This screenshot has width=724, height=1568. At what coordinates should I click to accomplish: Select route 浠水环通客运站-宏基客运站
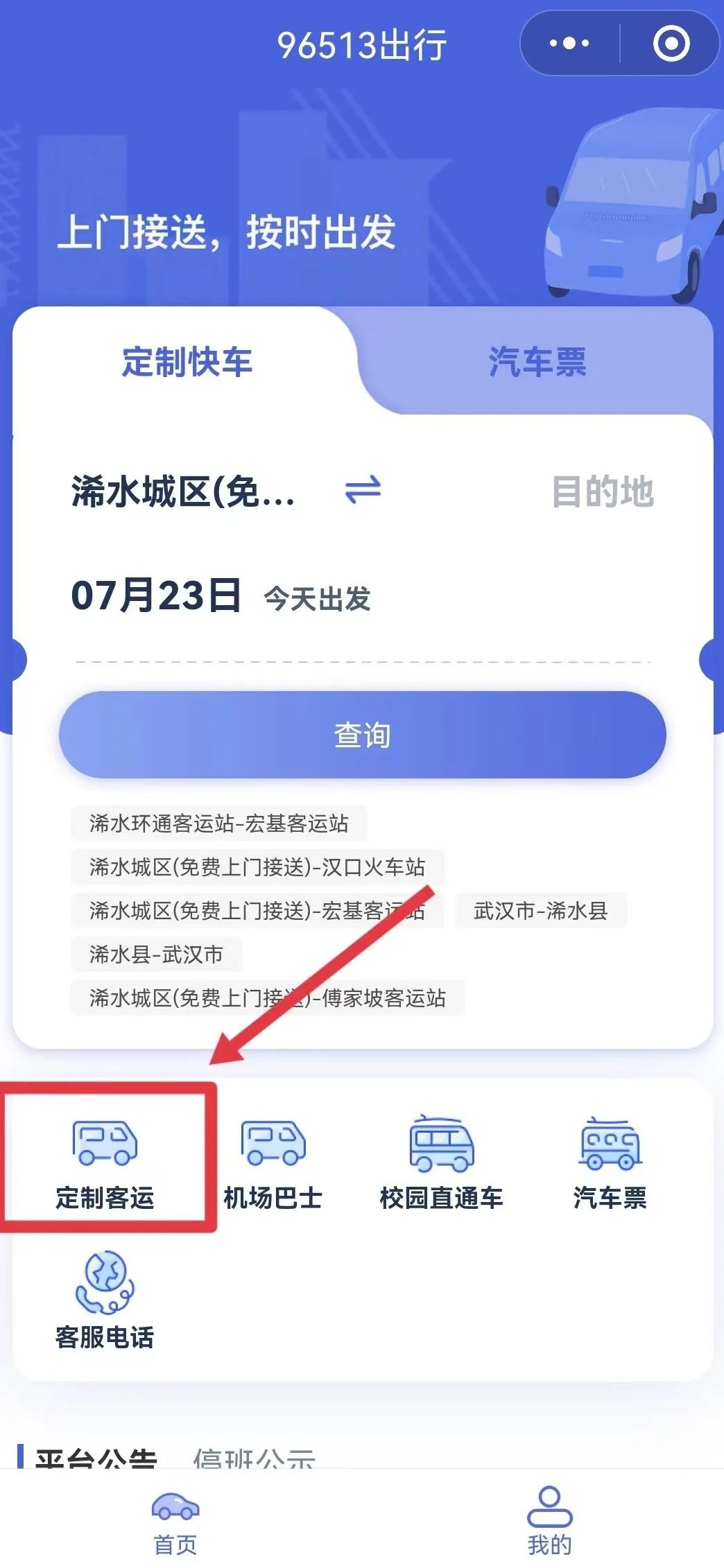tap(218, 824)
